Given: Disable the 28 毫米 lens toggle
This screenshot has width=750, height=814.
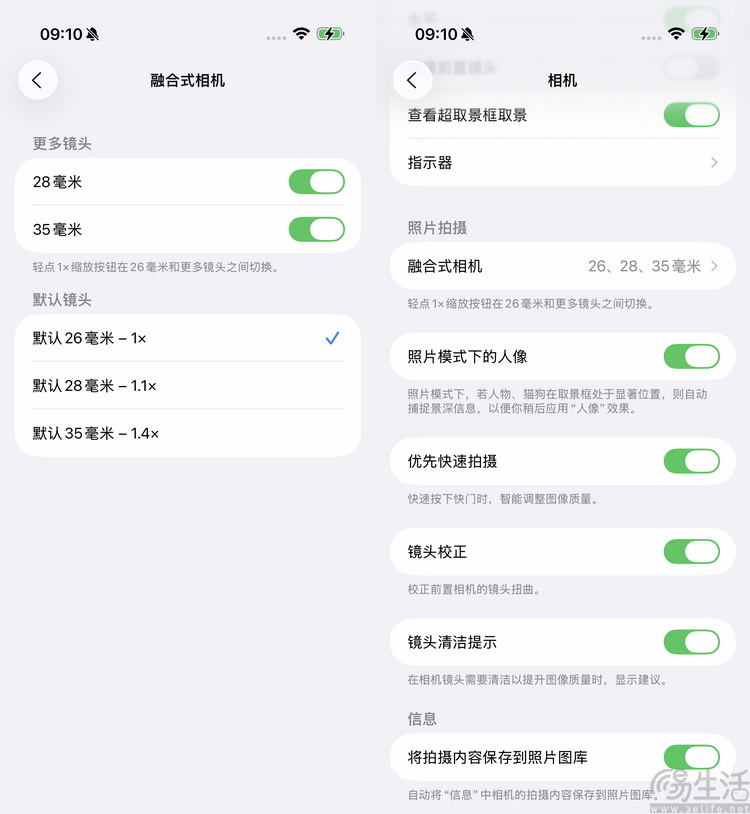Looking at the screenshot, I should 317,182.
